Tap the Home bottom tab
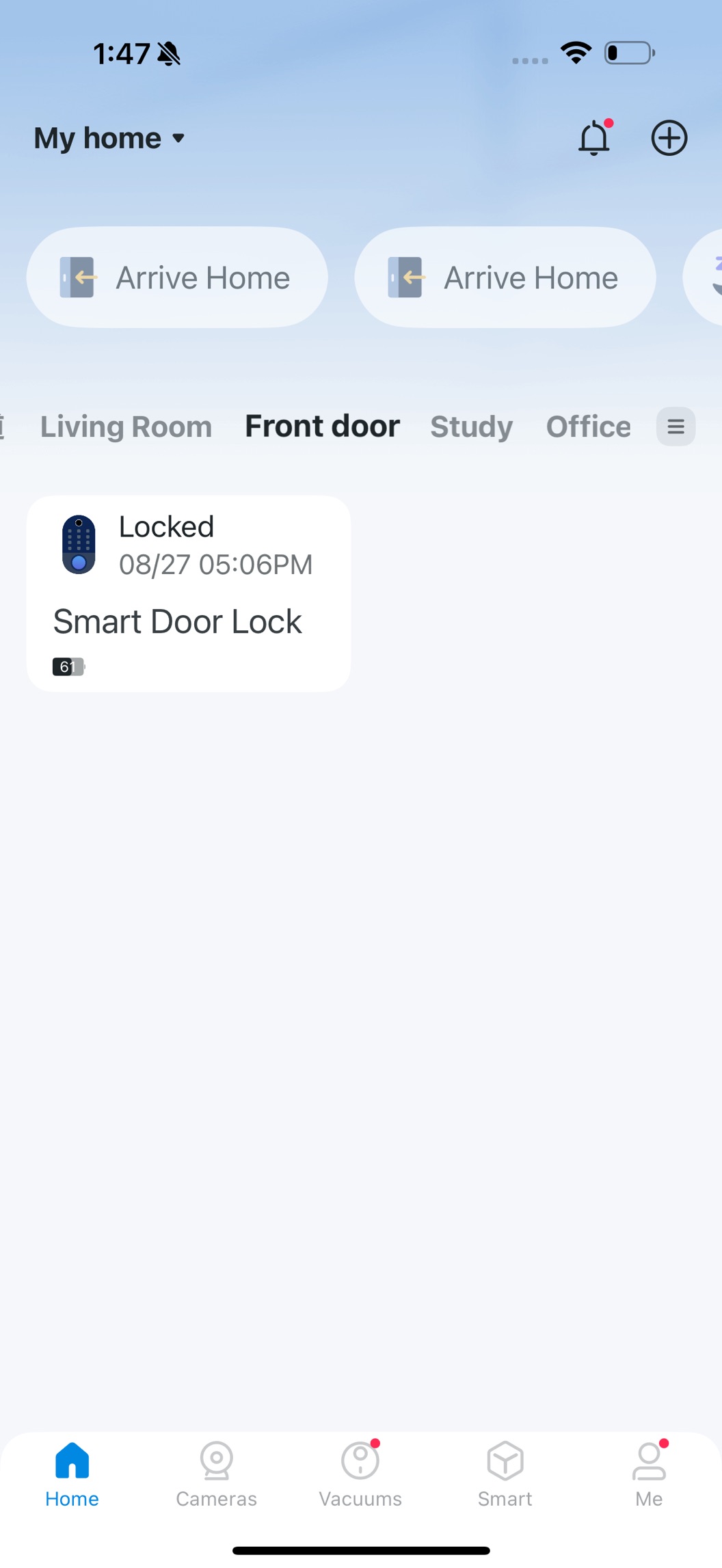 (72, 1475)
